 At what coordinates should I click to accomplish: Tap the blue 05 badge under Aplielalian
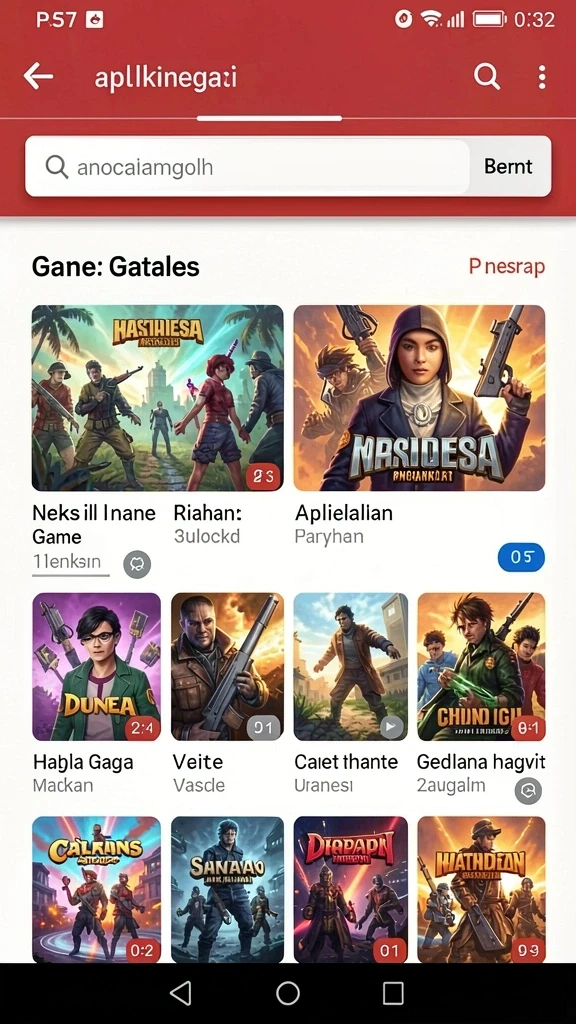(x=521, y=557)
